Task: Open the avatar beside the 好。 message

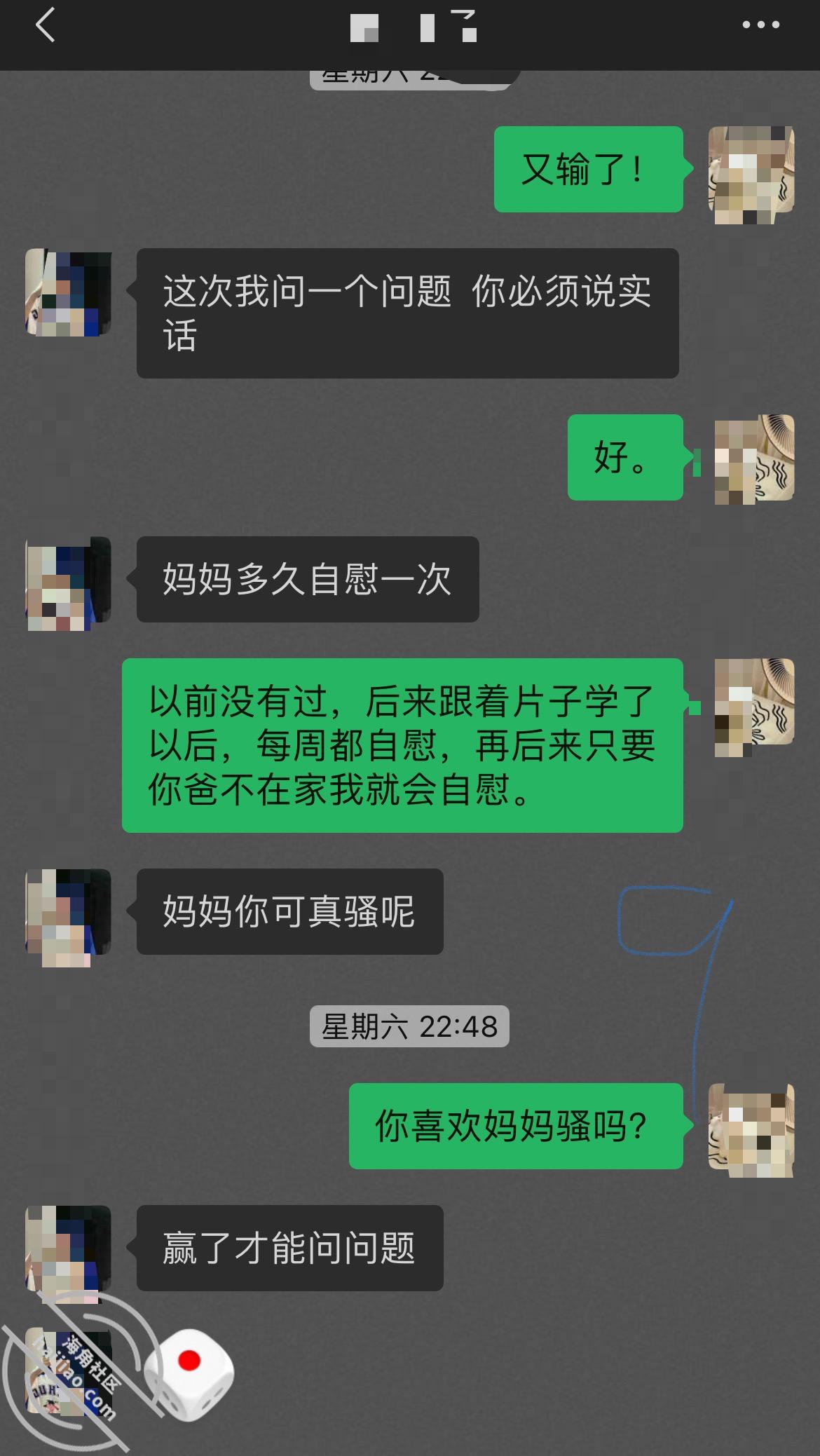Action: (753, 459)
